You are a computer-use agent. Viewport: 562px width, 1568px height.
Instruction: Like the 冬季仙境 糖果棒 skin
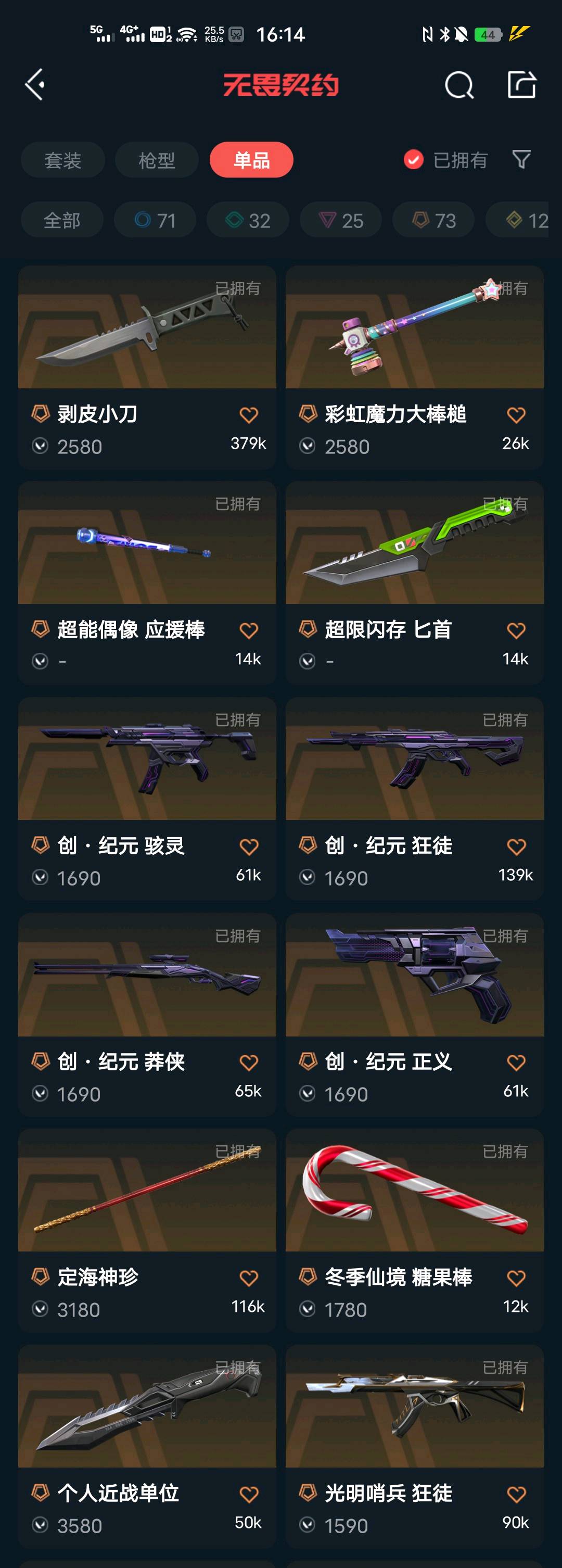coord(516,1278)
